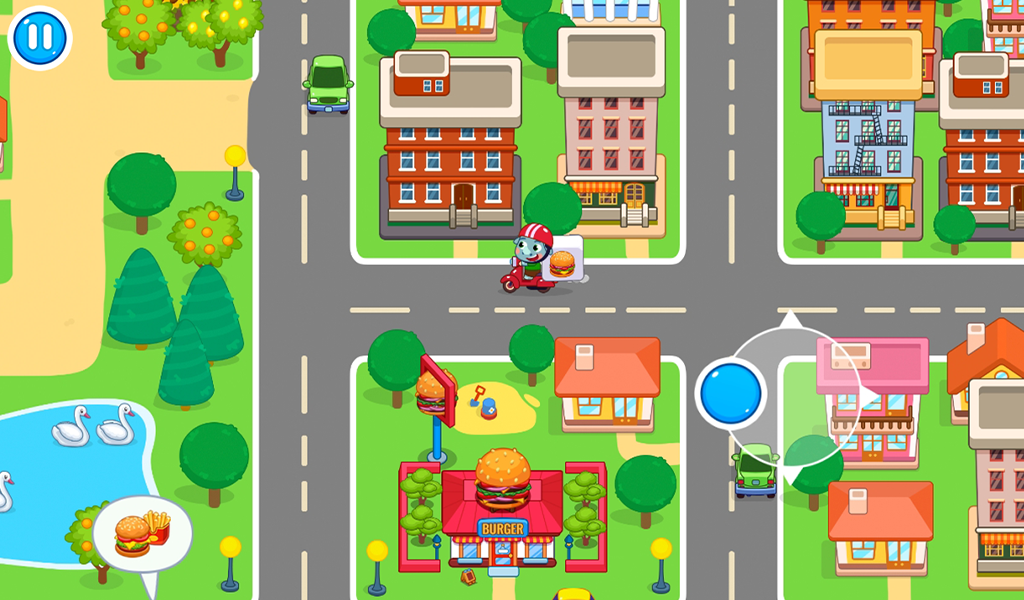Image resolution: width=1024 pixels, height=600 pixels.
Task: Tap the blue joystick knob
Action: point(731,392)
